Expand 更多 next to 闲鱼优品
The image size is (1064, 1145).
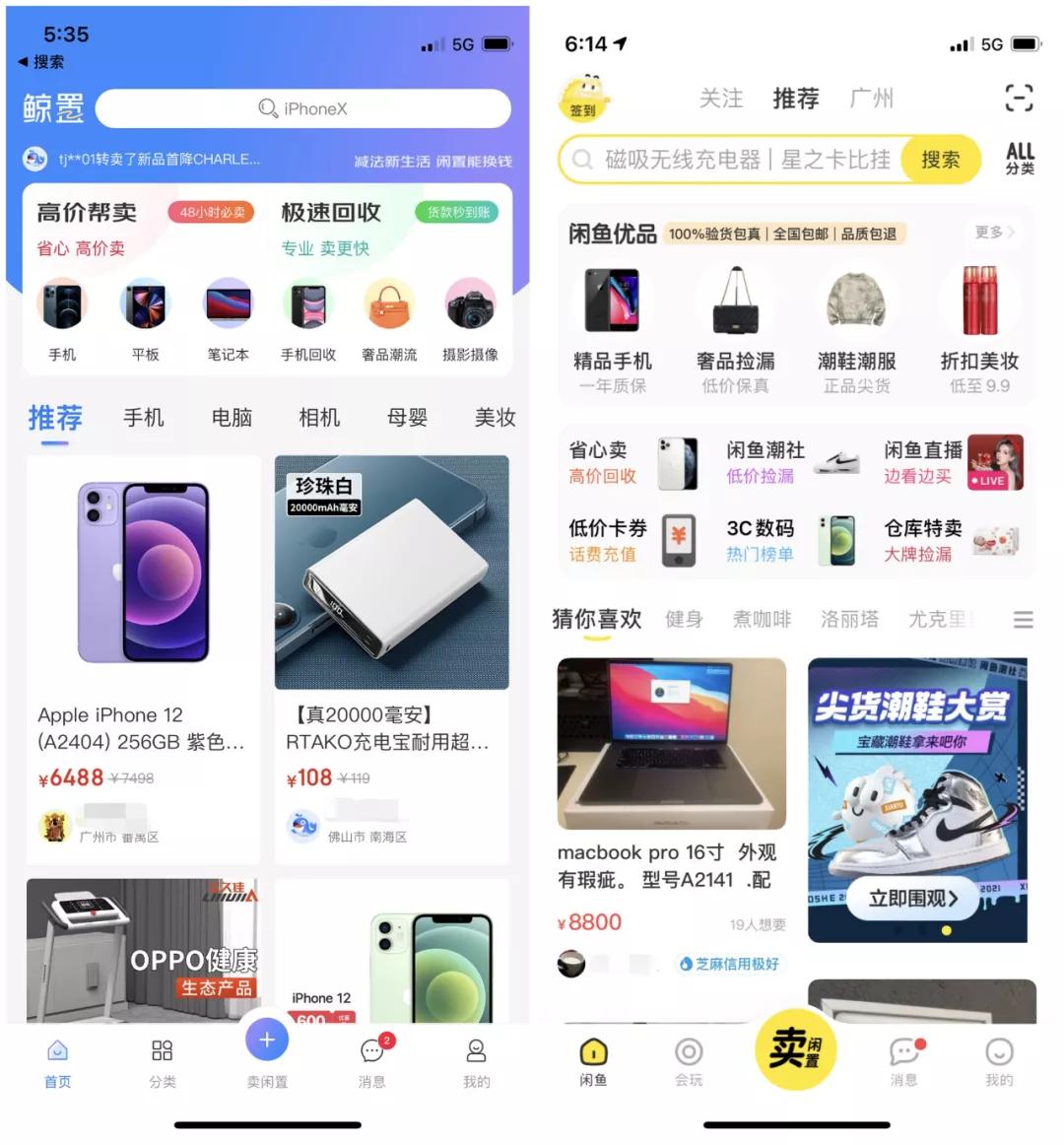pyautogui.click(x=995, y=233)
